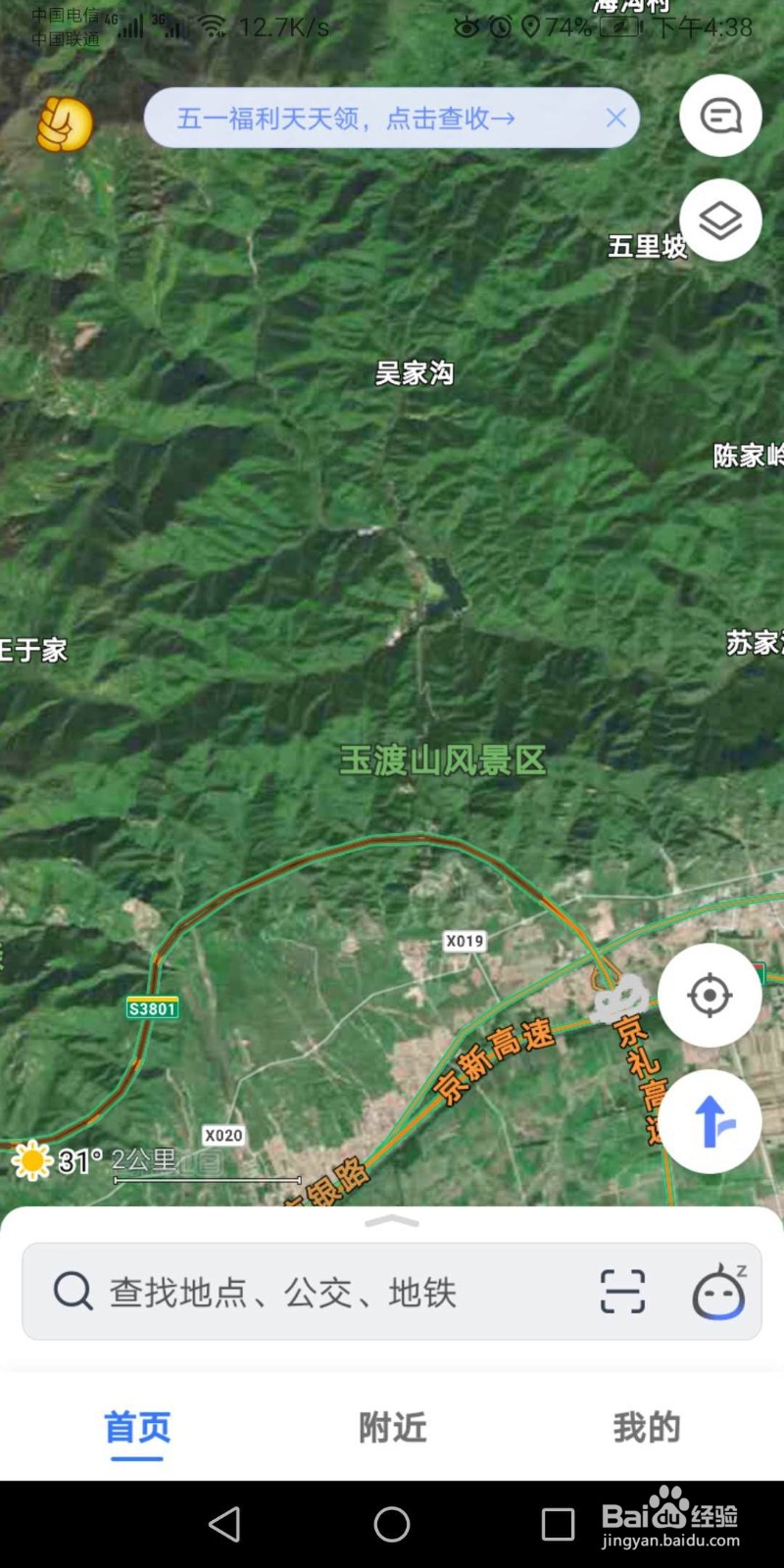
Task: Select the 玉渡山风景区 map label
Action: coord(443,760)
